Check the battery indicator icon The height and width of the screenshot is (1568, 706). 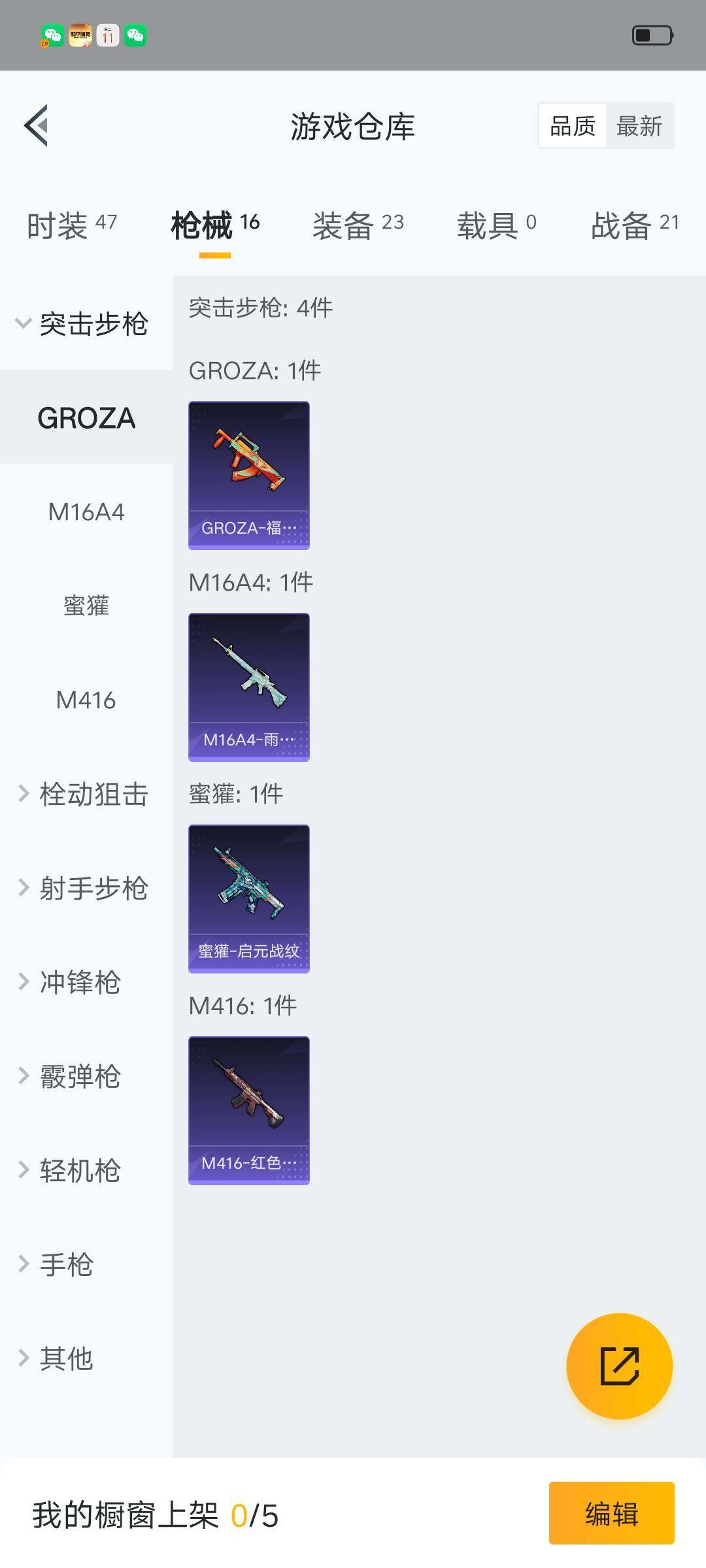coord(653,36)
